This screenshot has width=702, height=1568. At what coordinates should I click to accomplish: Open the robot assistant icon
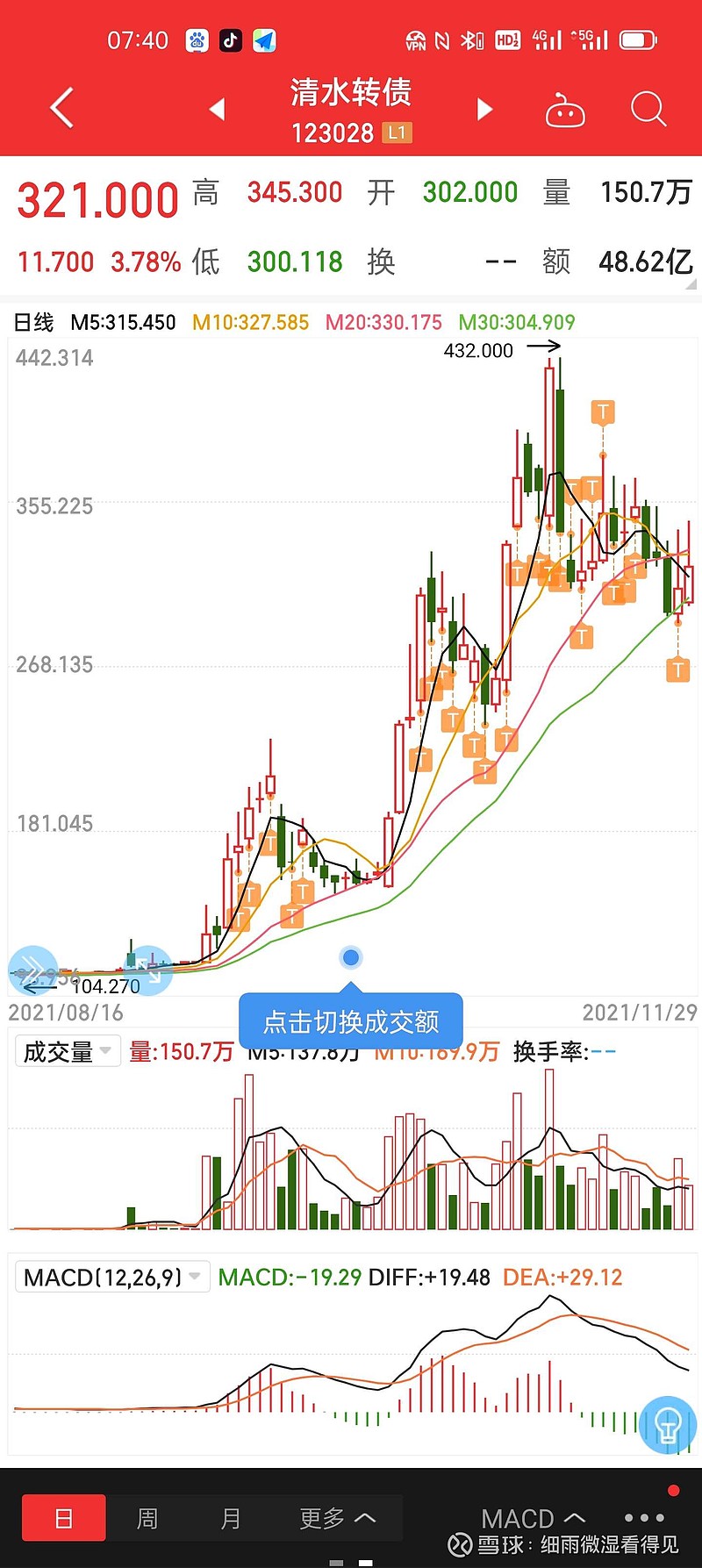click(x=565, y=111)
